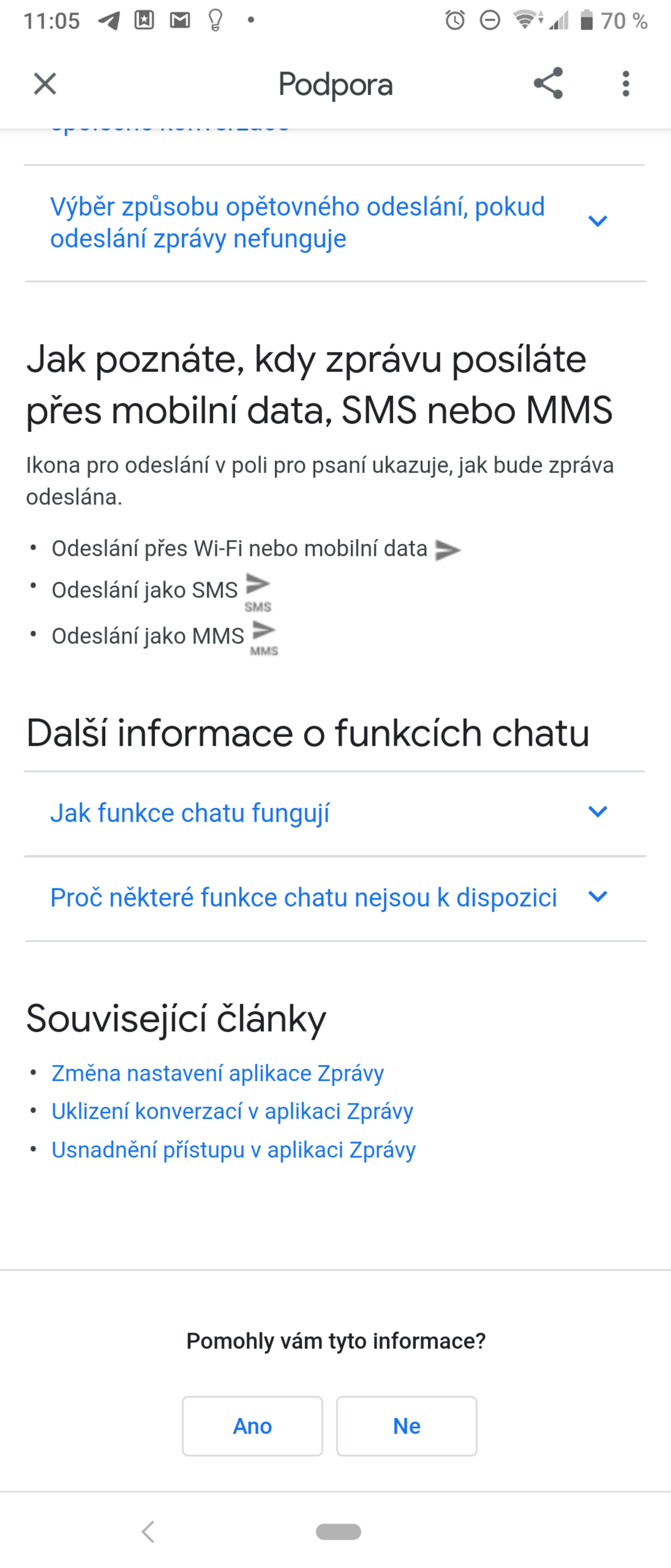
Task: Close the Podpora help page
Action: pyautogui.click(x=44, y=84)
